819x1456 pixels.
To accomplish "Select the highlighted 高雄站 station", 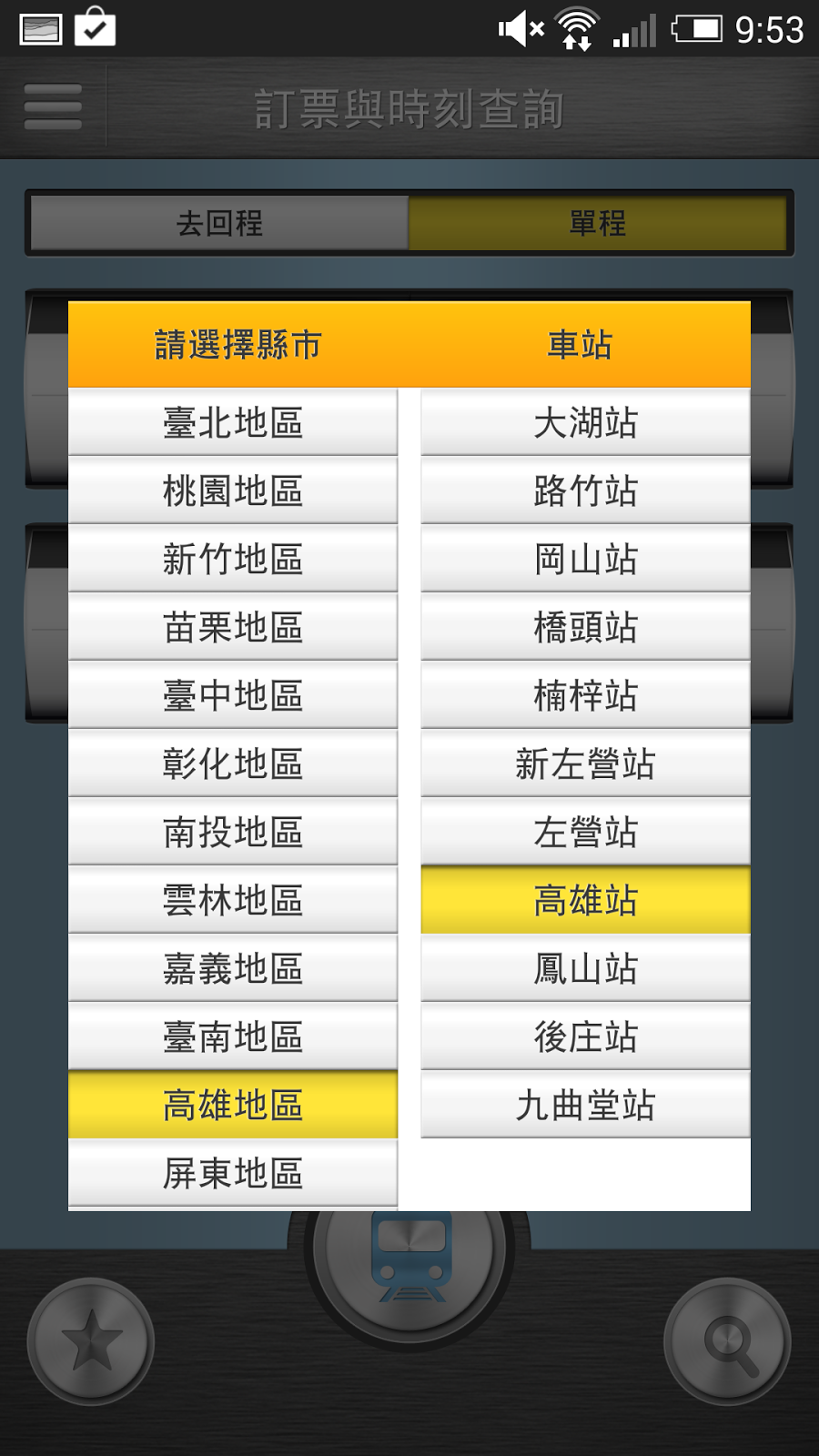I will (585, 900).
